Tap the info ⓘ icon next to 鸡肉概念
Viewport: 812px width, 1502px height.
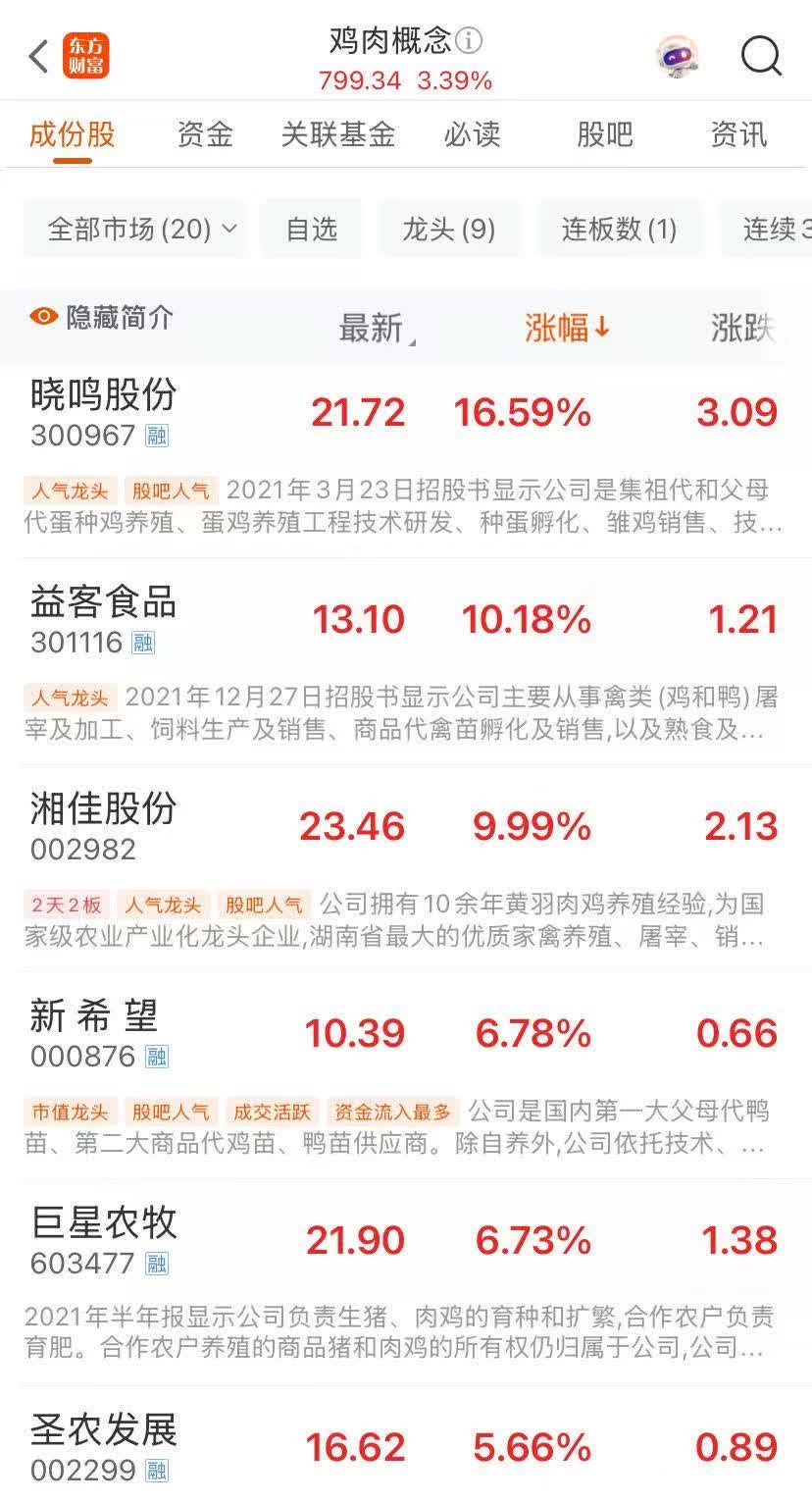pyautogui.click(x=471, y=41)
